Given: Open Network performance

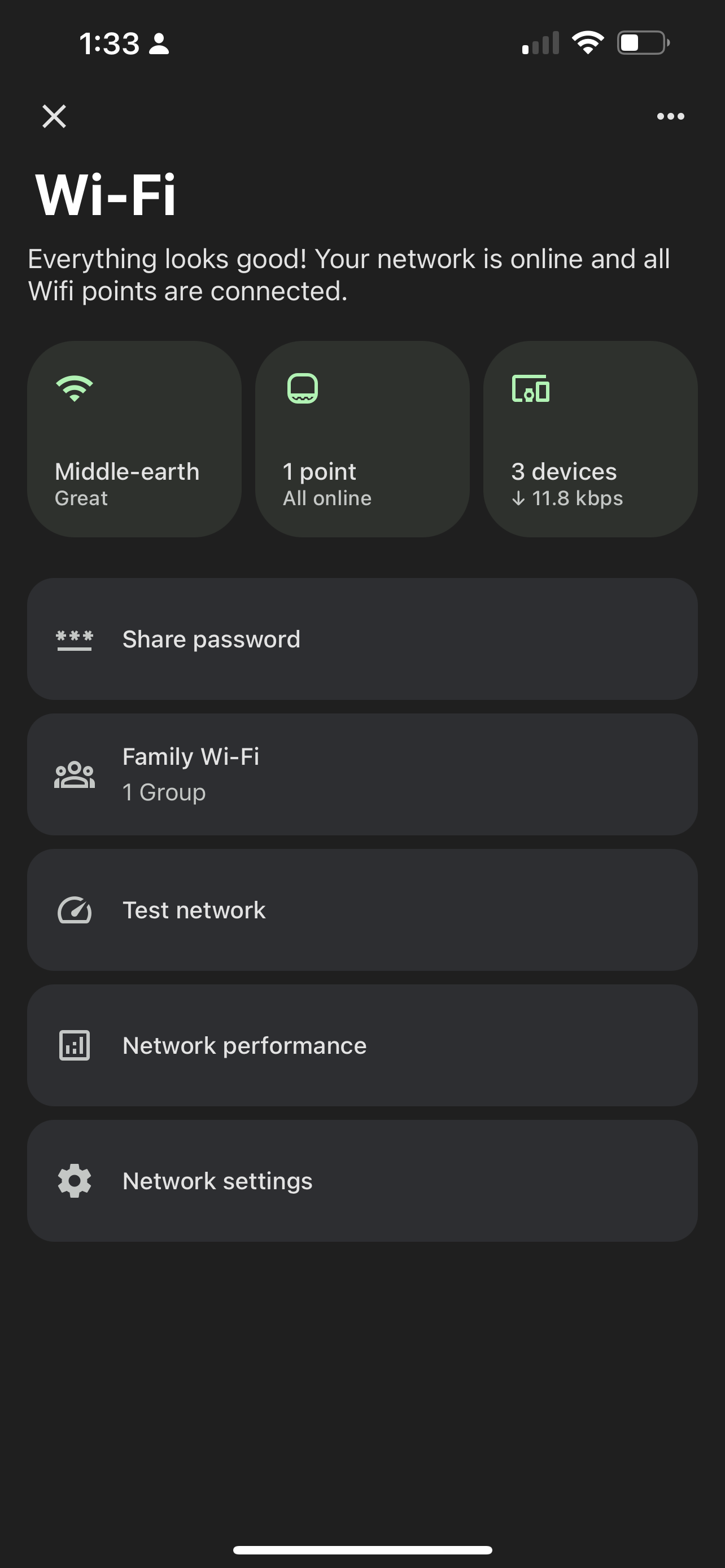Looking at the screenshot, I should 362,1045.
